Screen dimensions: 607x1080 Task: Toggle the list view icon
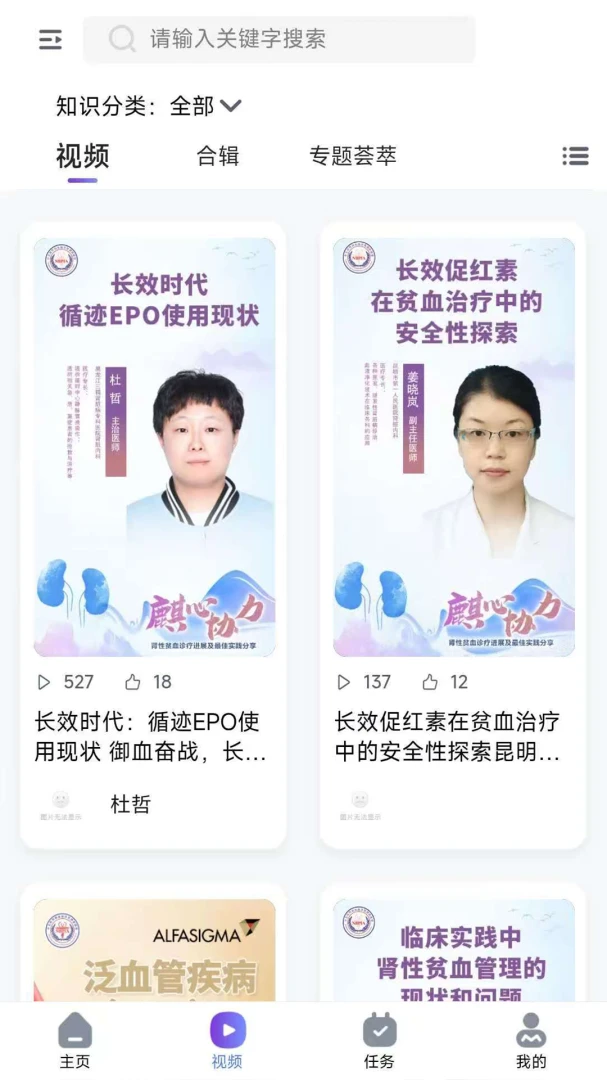point(575,156)
